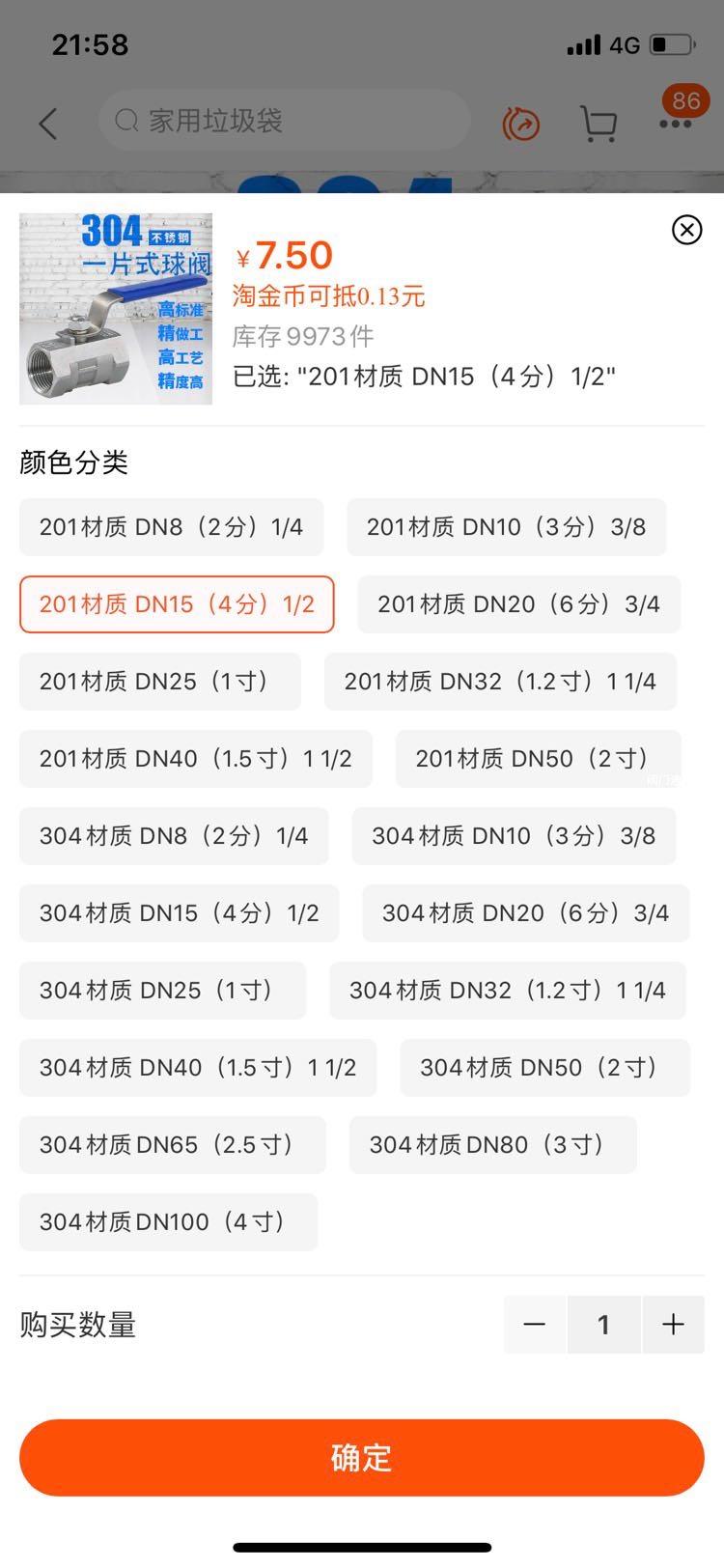The width and height of the screenshot is (724, 1568).
Task: Choose 201材质 DN10（3分）3/8 variant
Action: (506, 527)
